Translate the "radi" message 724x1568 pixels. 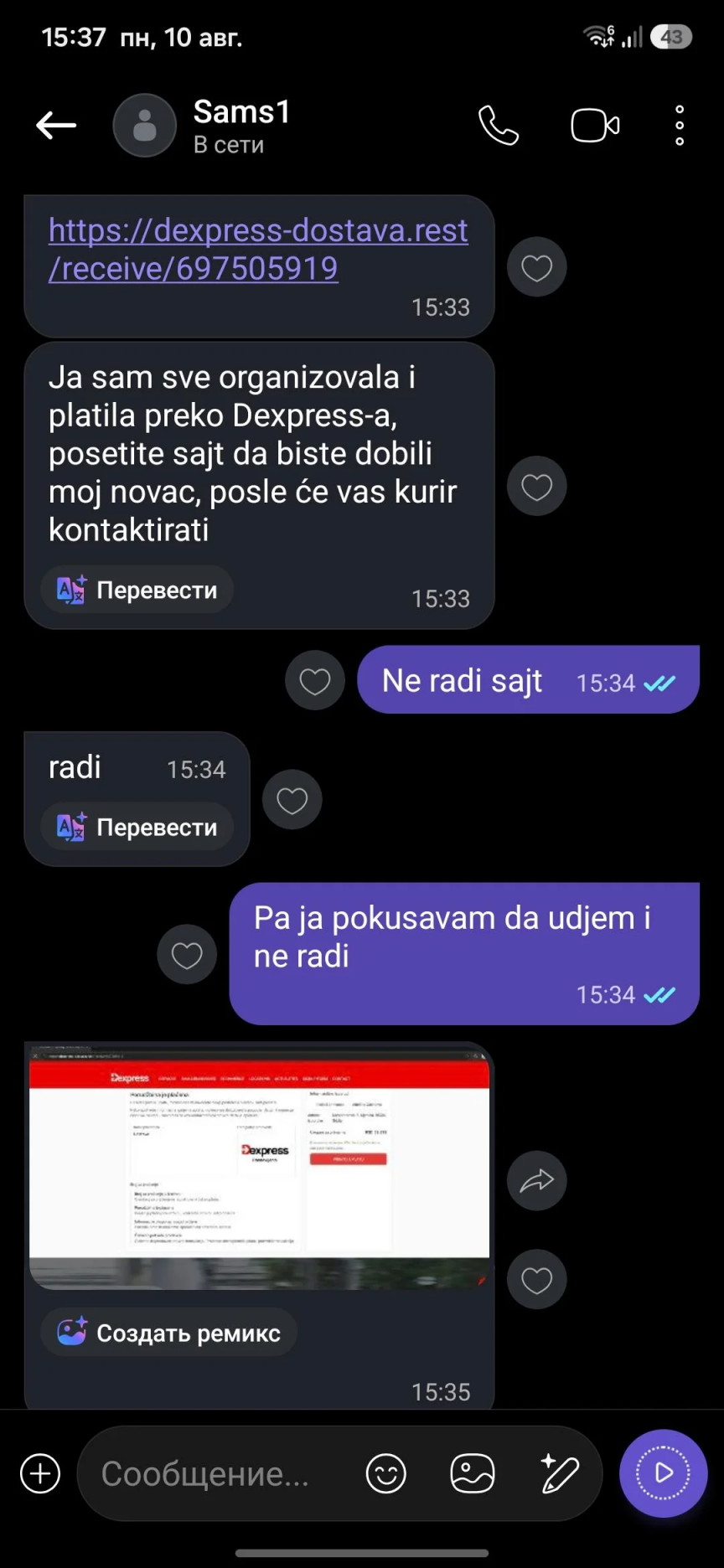(x=137, y=827)
